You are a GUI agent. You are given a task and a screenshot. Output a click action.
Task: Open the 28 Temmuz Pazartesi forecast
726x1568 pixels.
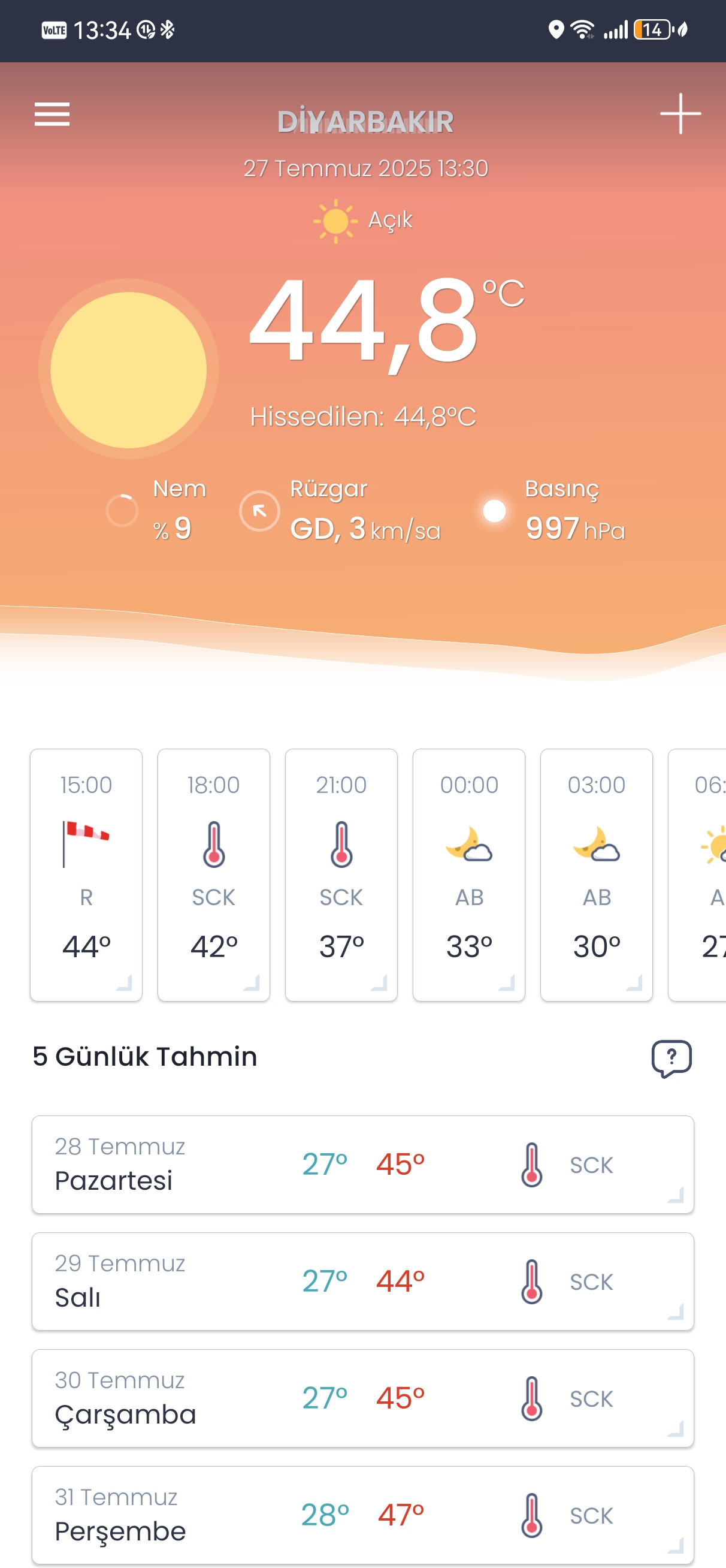click(x=362, y=1164)
